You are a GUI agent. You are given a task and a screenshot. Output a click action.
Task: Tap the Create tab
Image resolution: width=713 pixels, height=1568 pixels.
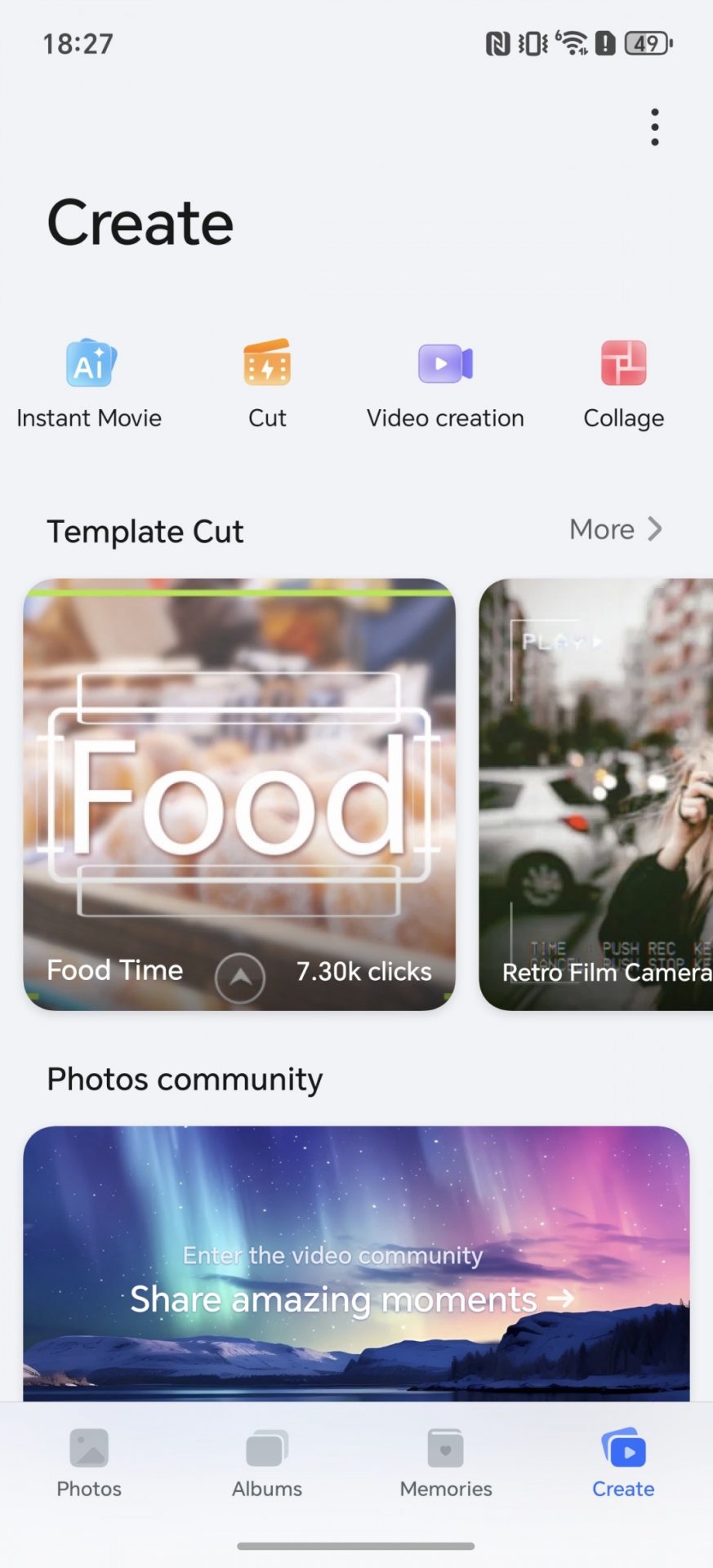coord(623,1463)
